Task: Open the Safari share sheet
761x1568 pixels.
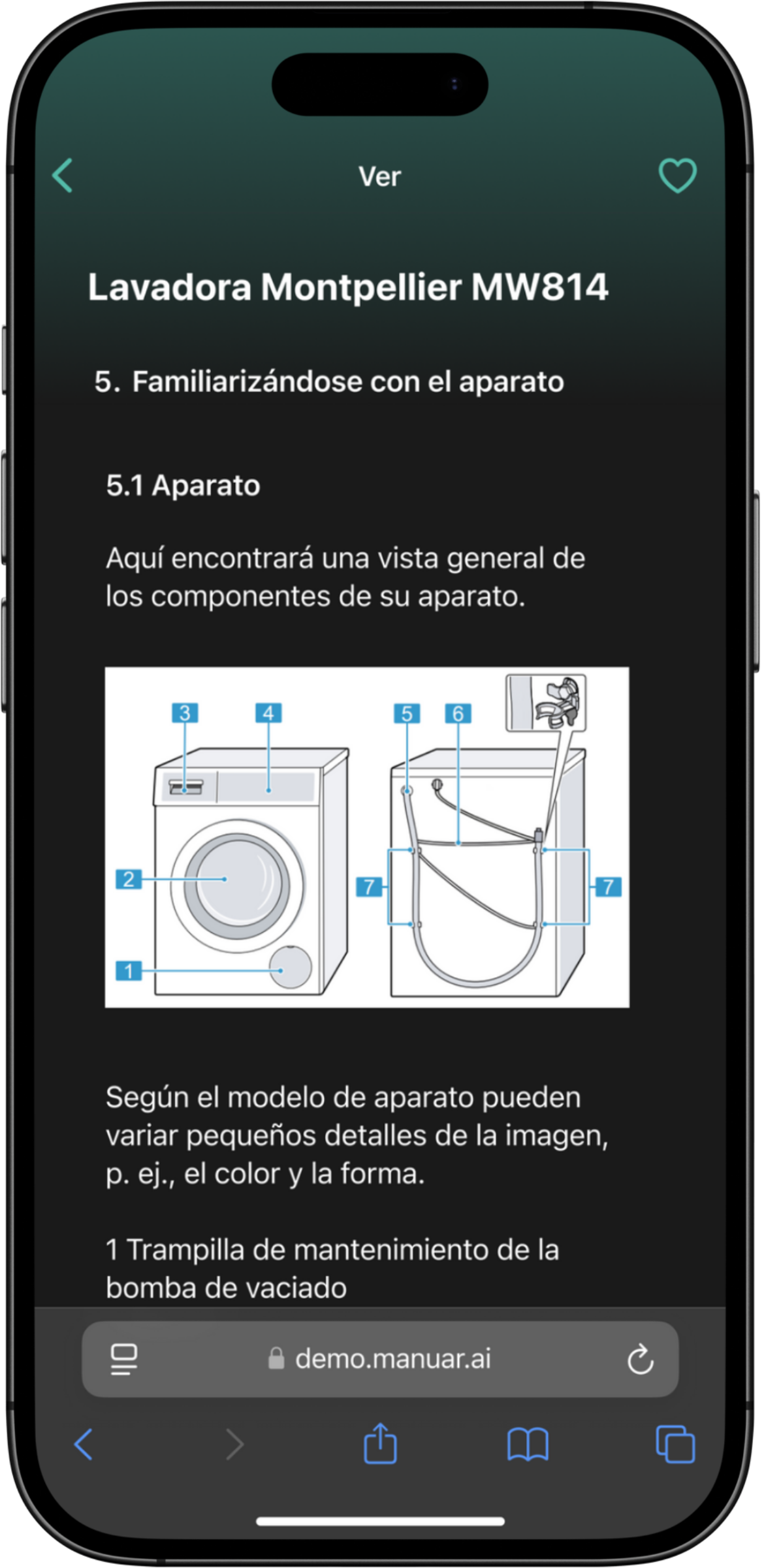Action: point(380,1443)
